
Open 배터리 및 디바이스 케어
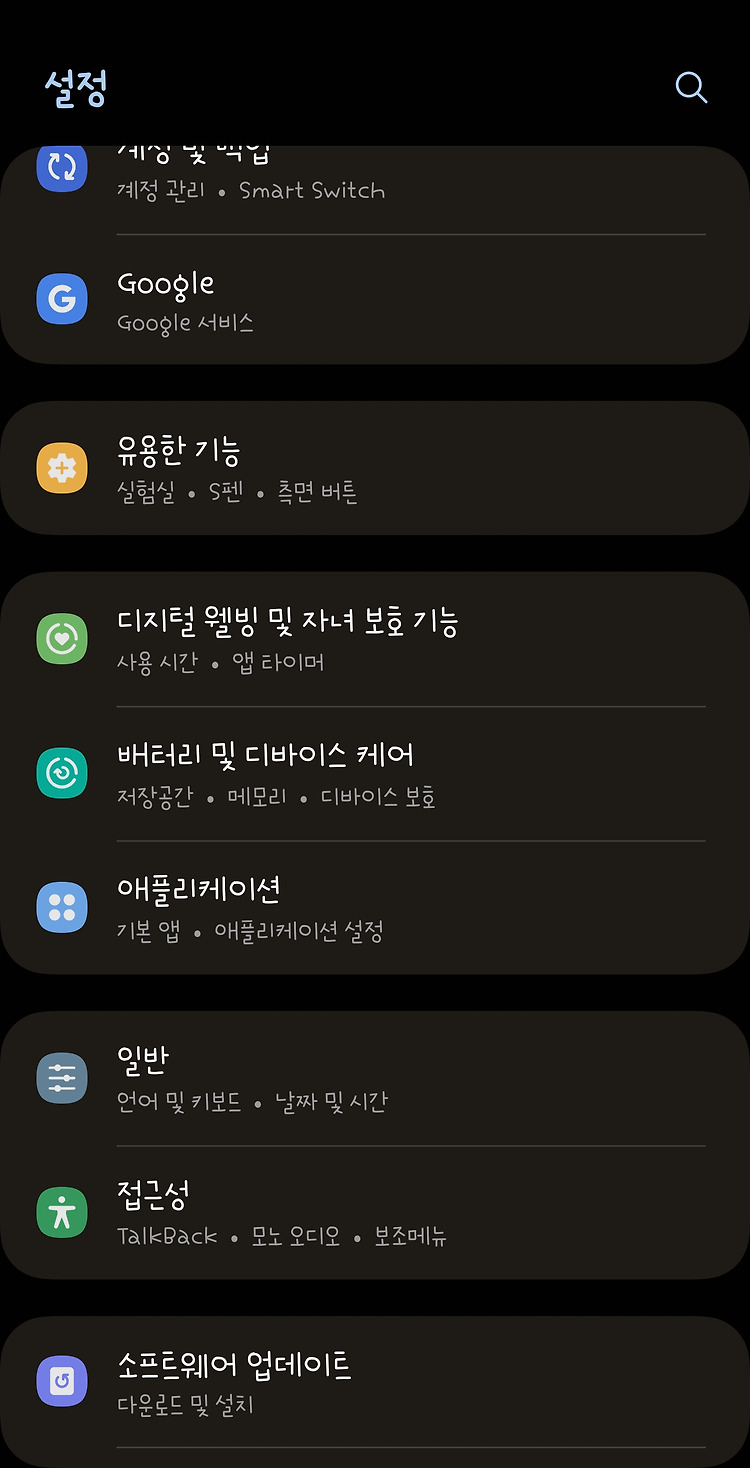pyautogui.click(x=375, y=773)
